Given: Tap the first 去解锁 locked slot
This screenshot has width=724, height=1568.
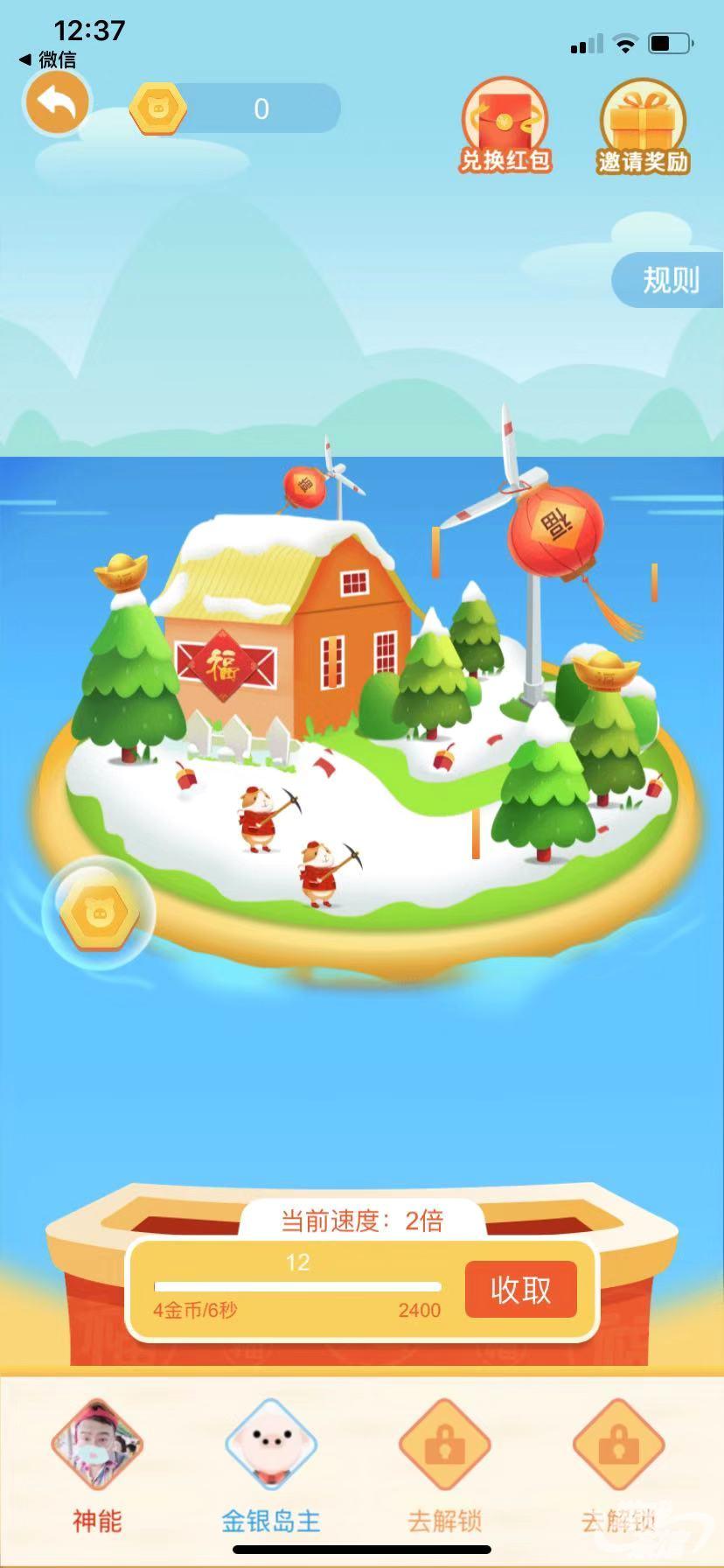Looking at the screenshot, I should 444,1445.
